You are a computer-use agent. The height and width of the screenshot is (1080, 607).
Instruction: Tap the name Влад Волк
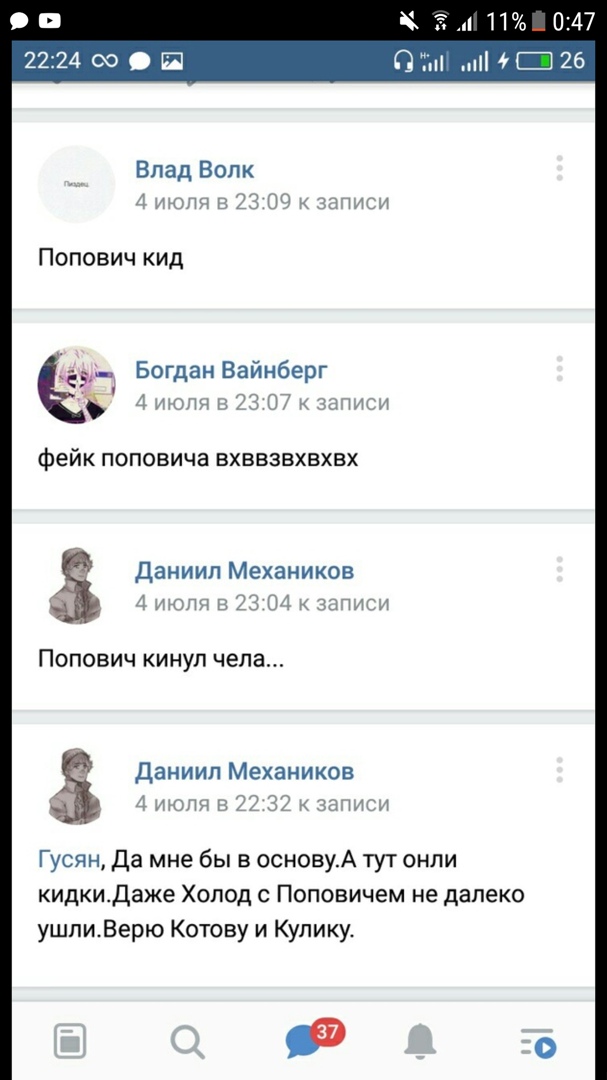pos(195,170)
